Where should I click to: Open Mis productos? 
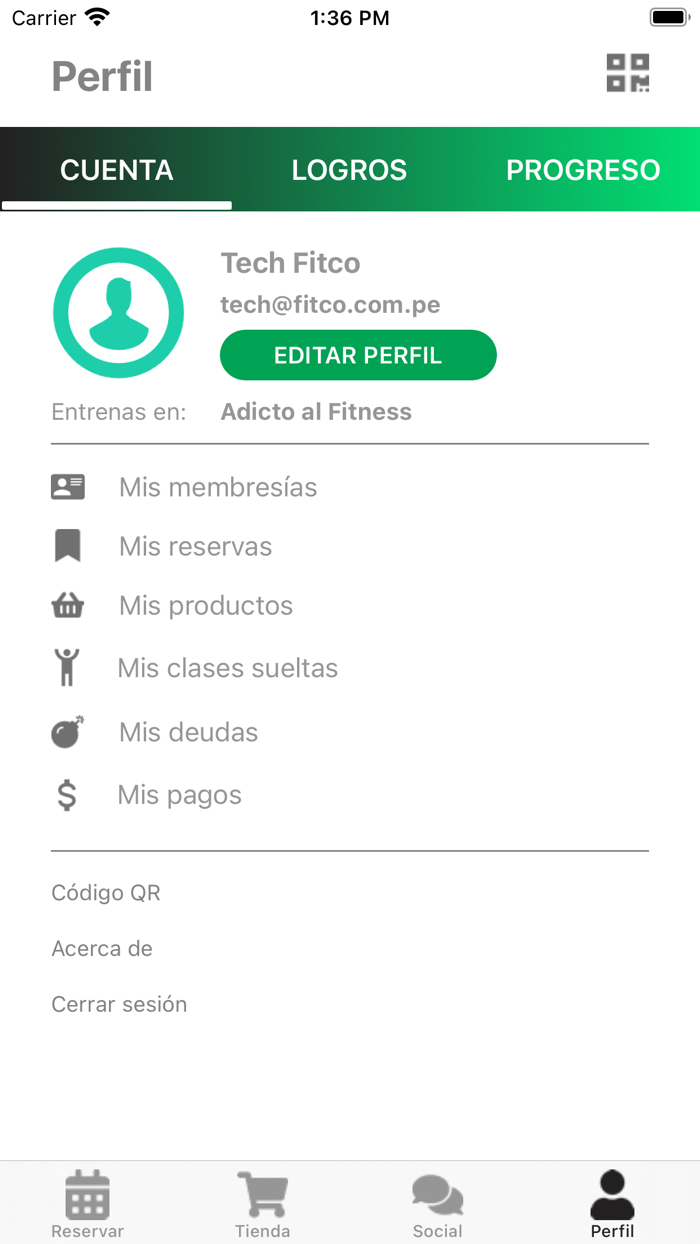click(x=205, y=605)
